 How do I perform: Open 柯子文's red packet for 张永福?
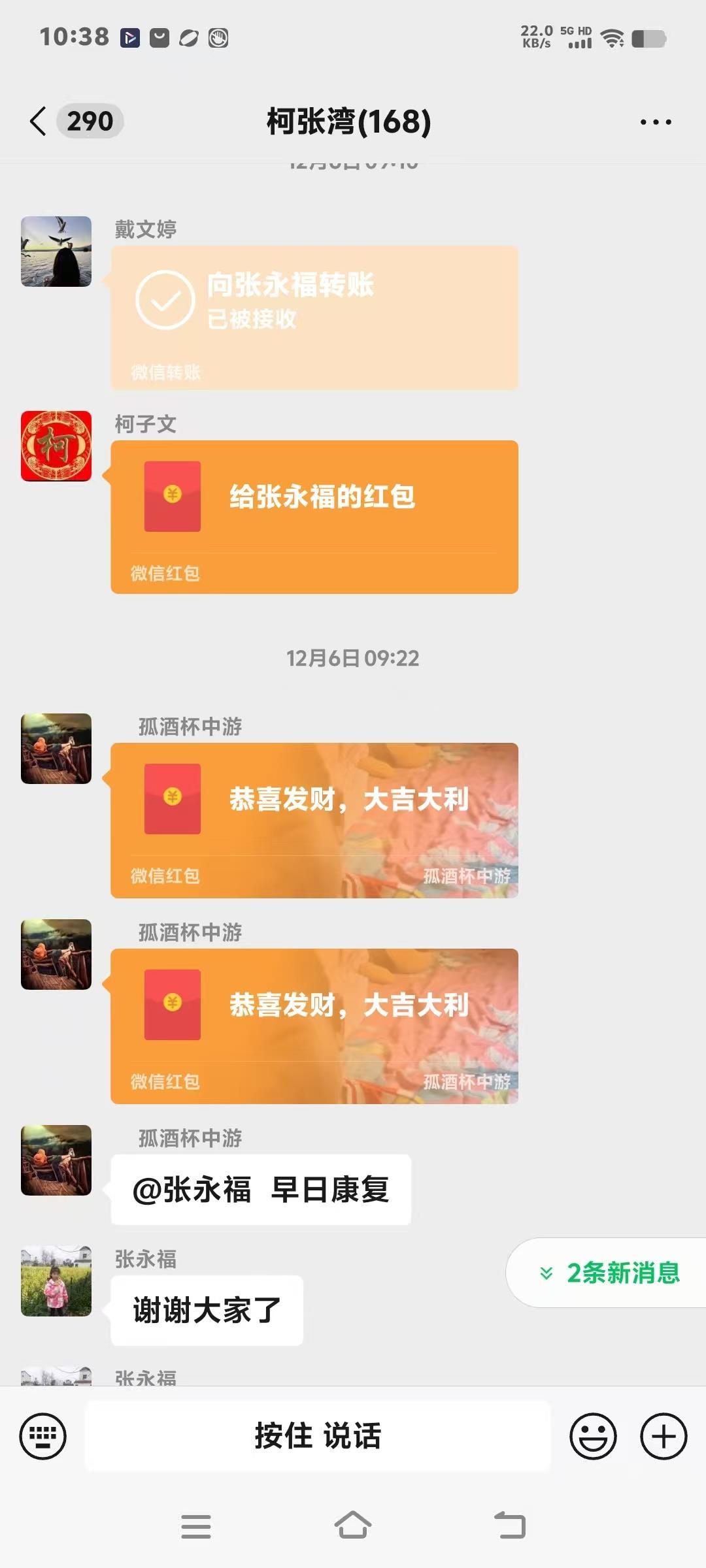coord(314,516)
